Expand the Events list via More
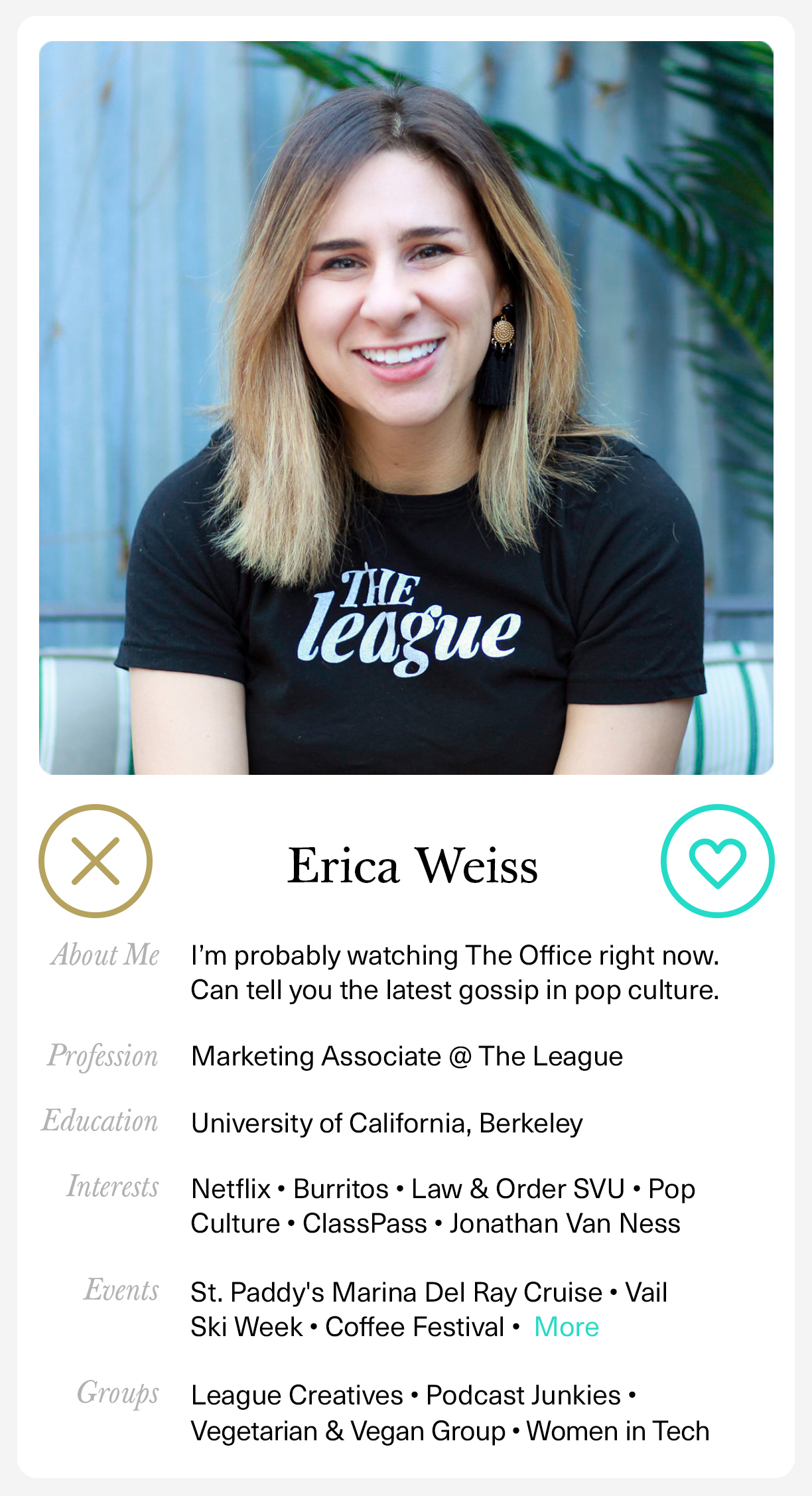The image size is (812, 1496). point(566,1327)
